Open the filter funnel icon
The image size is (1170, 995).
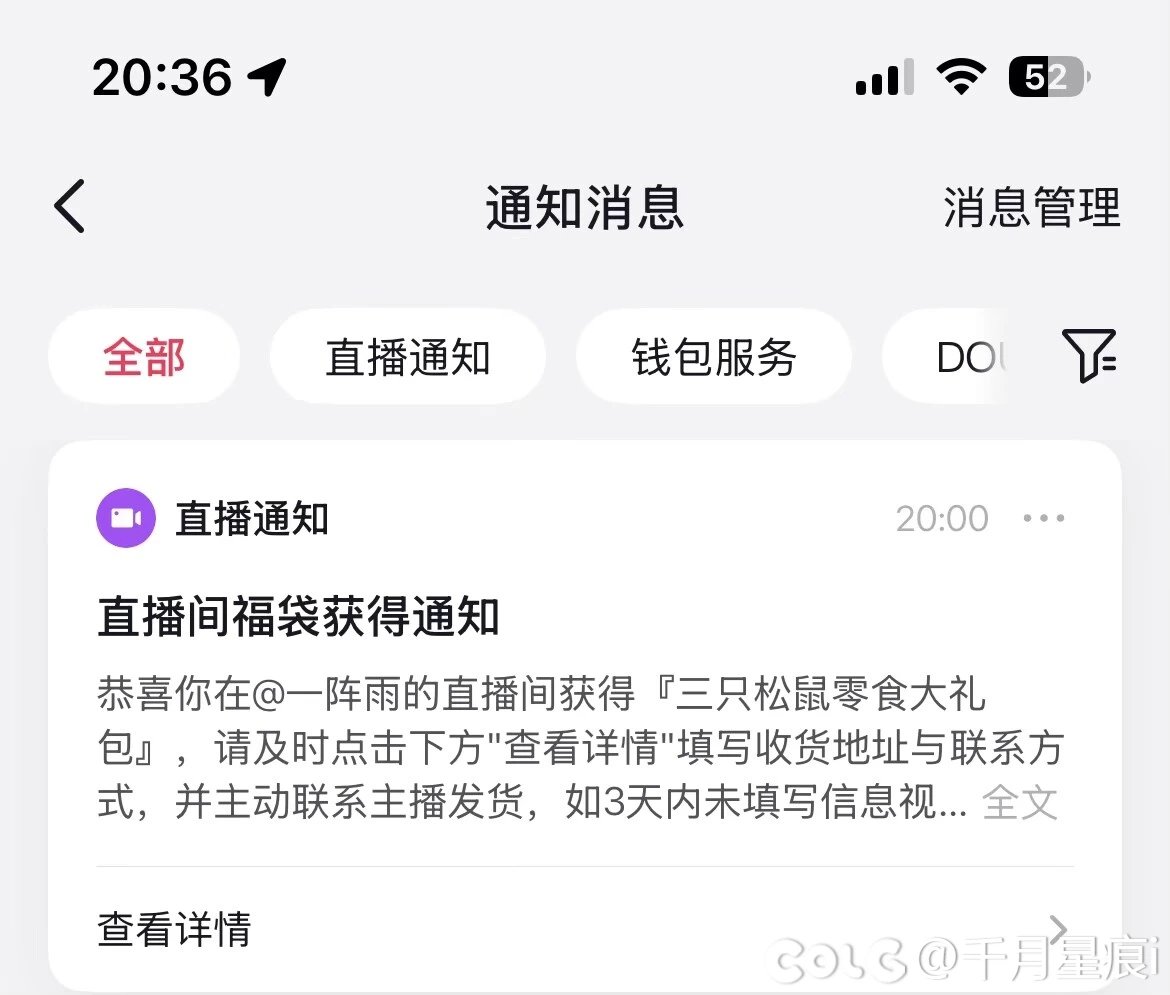pos(1089,355)
